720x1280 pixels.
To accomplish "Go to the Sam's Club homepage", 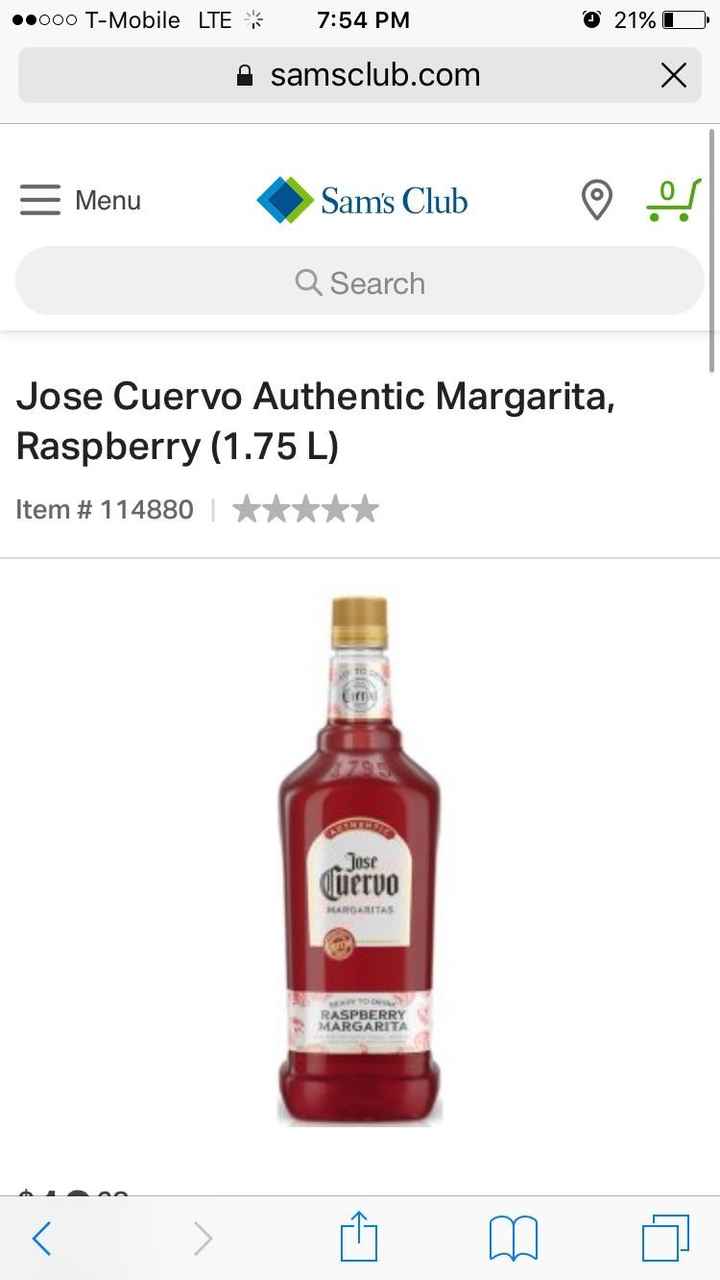I will click(x=362, y=200).
